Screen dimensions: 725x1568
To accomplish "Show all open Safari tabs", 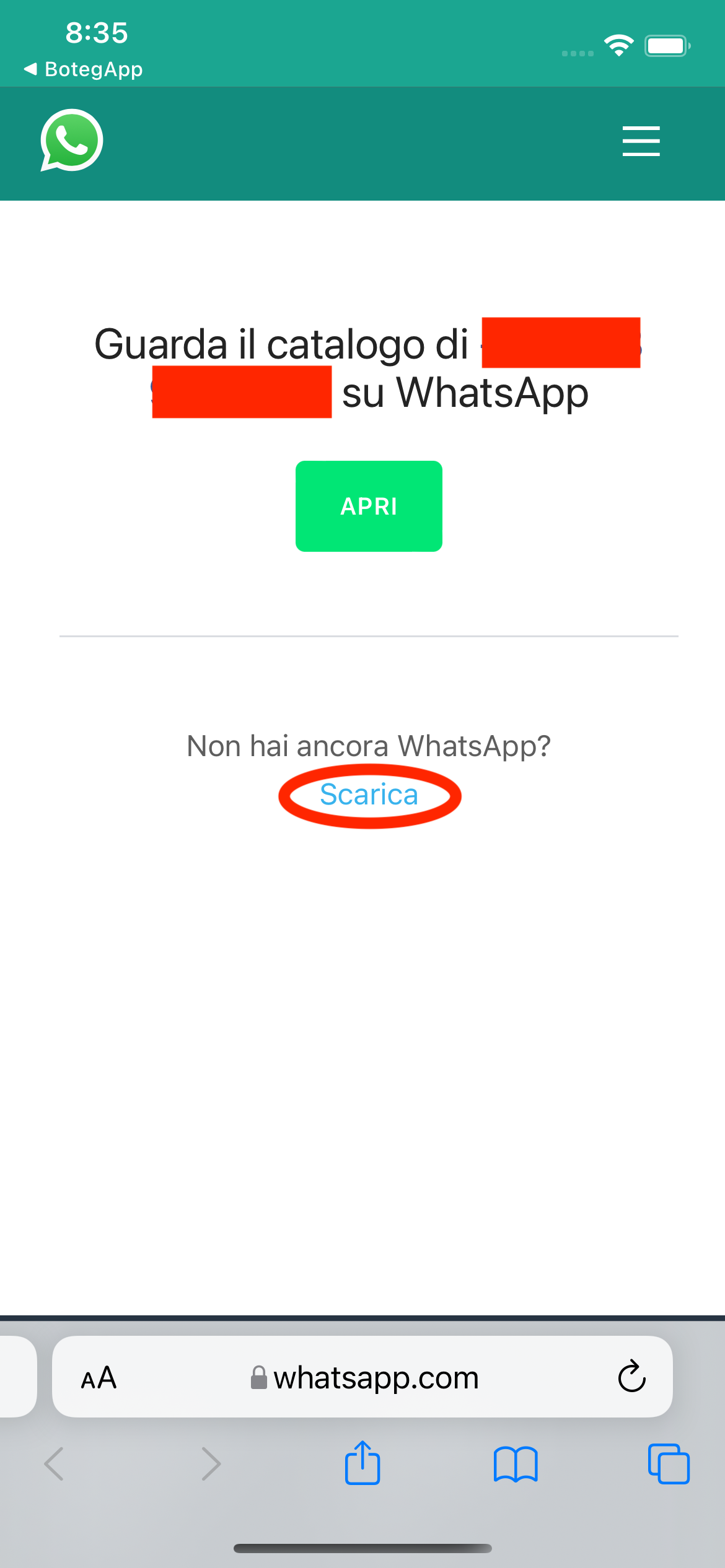I will [669, 1464].
